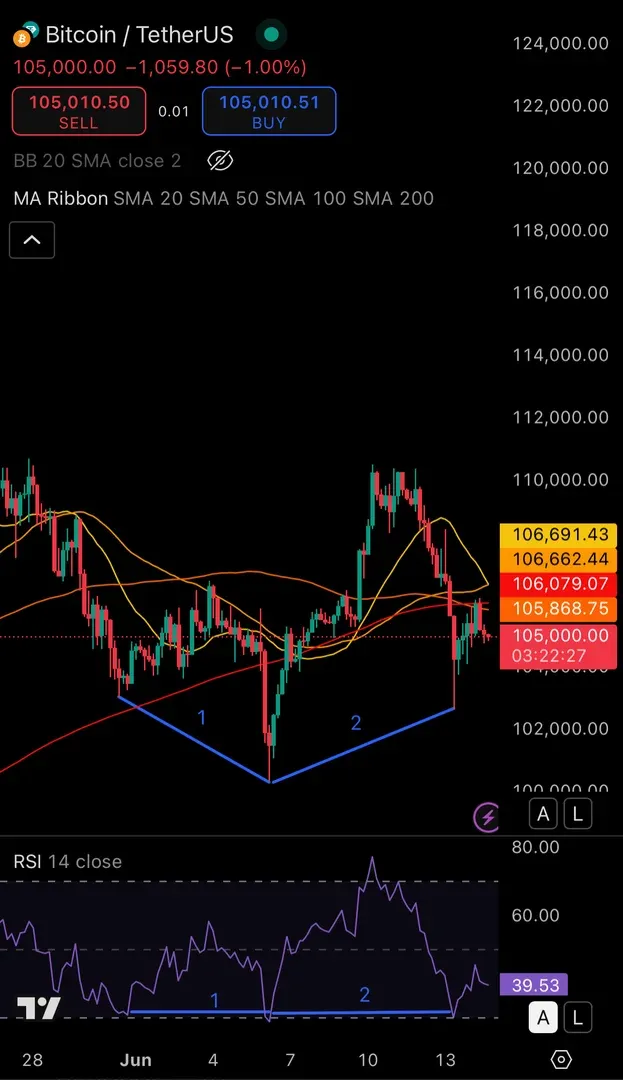Toggle log scale on price chart
Viewport: 623px width, 1080px height.
point(579,814)
